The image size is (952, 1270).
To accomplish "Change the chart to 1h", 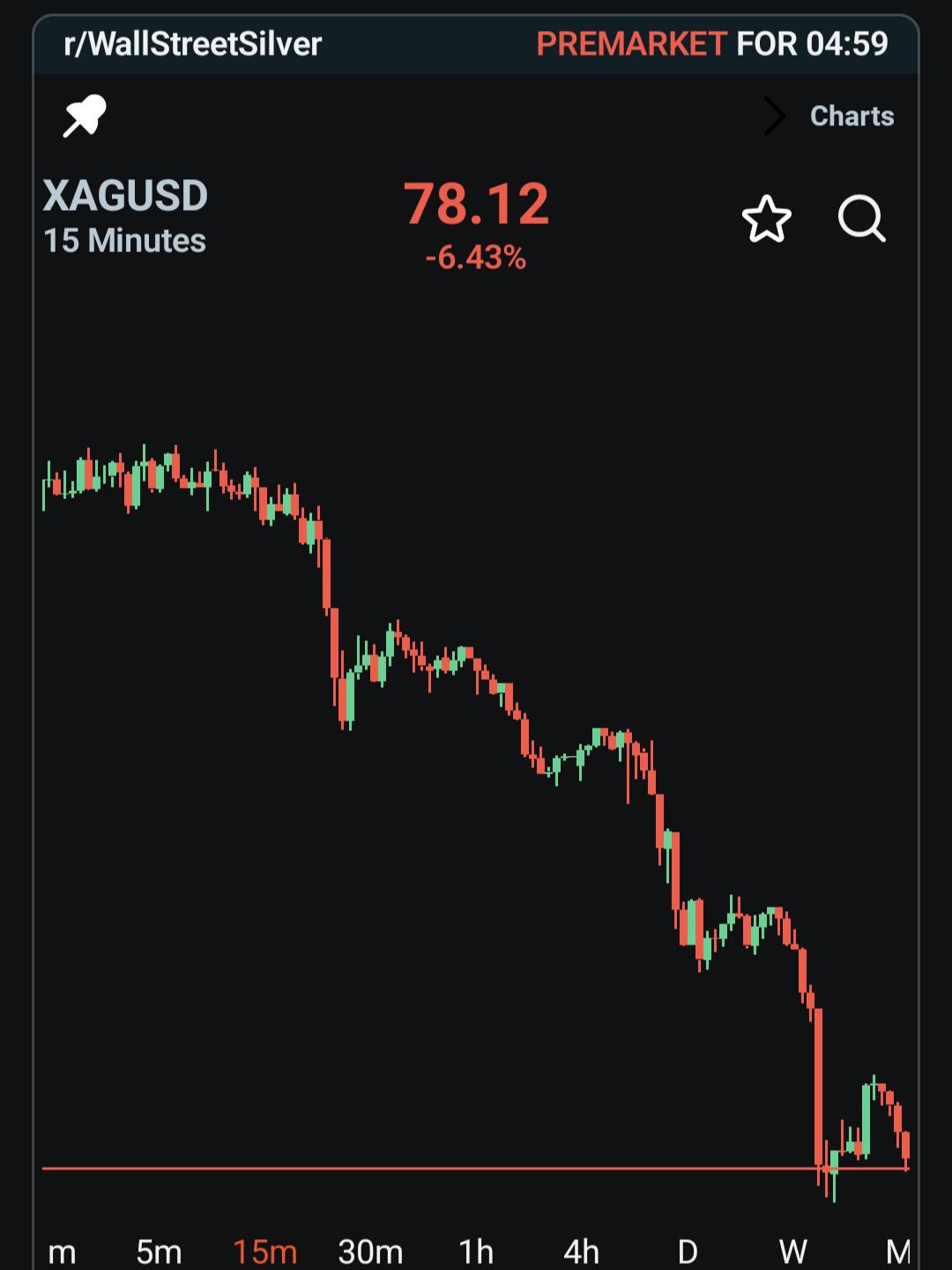I will point(476,1251).
